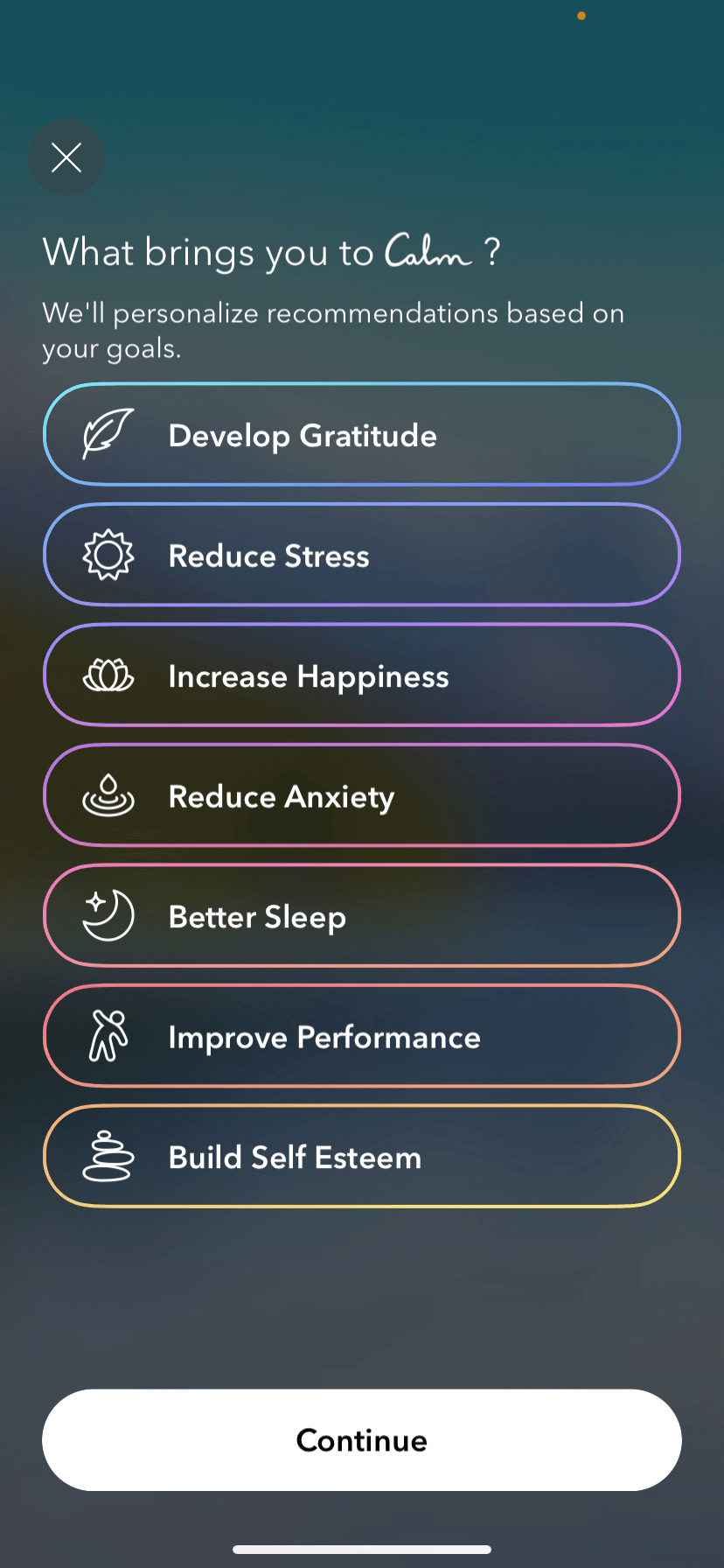Select Reduce Anxiety goal

coord(362,795)
